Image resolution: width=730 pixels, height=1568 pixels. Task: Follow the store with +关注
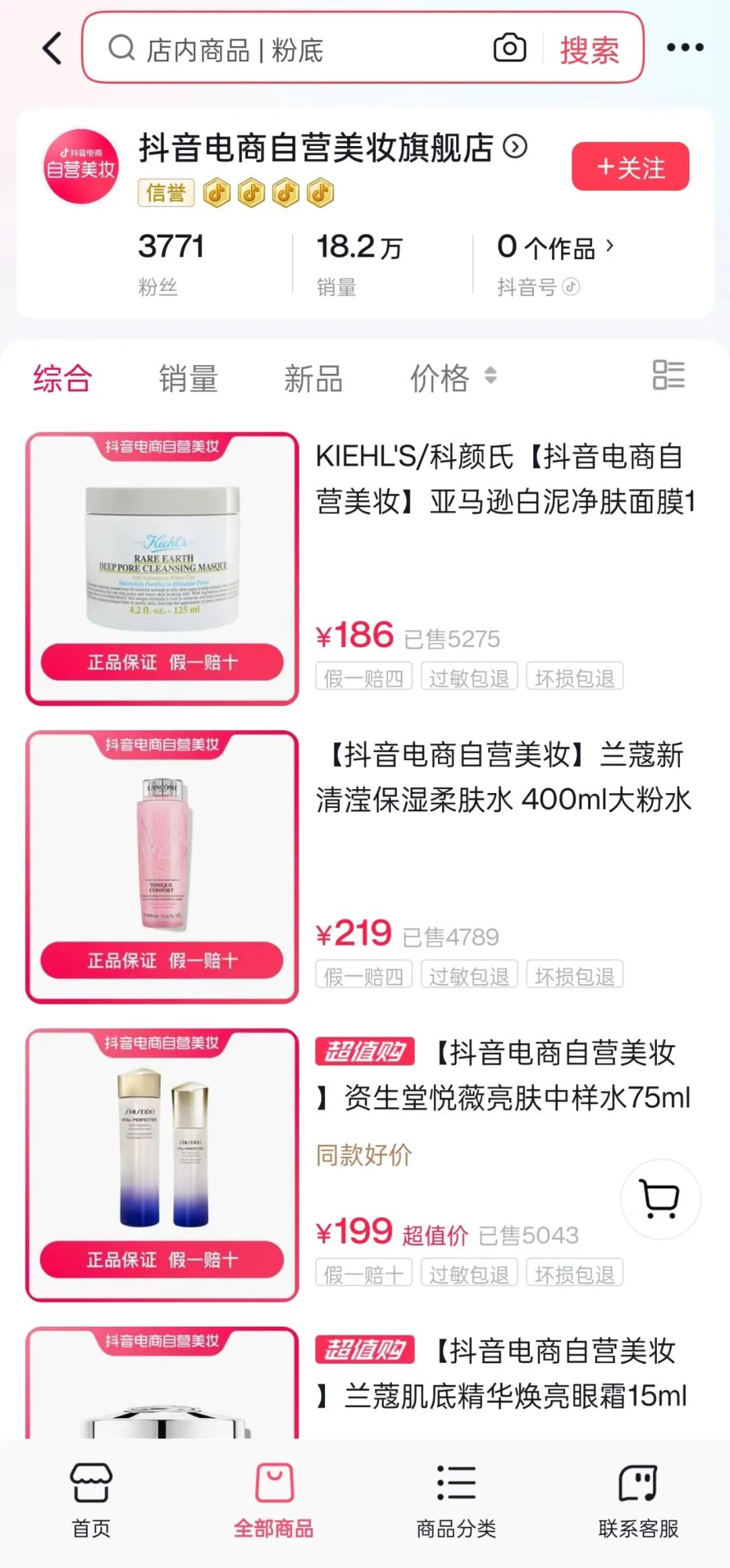[630, 166]
